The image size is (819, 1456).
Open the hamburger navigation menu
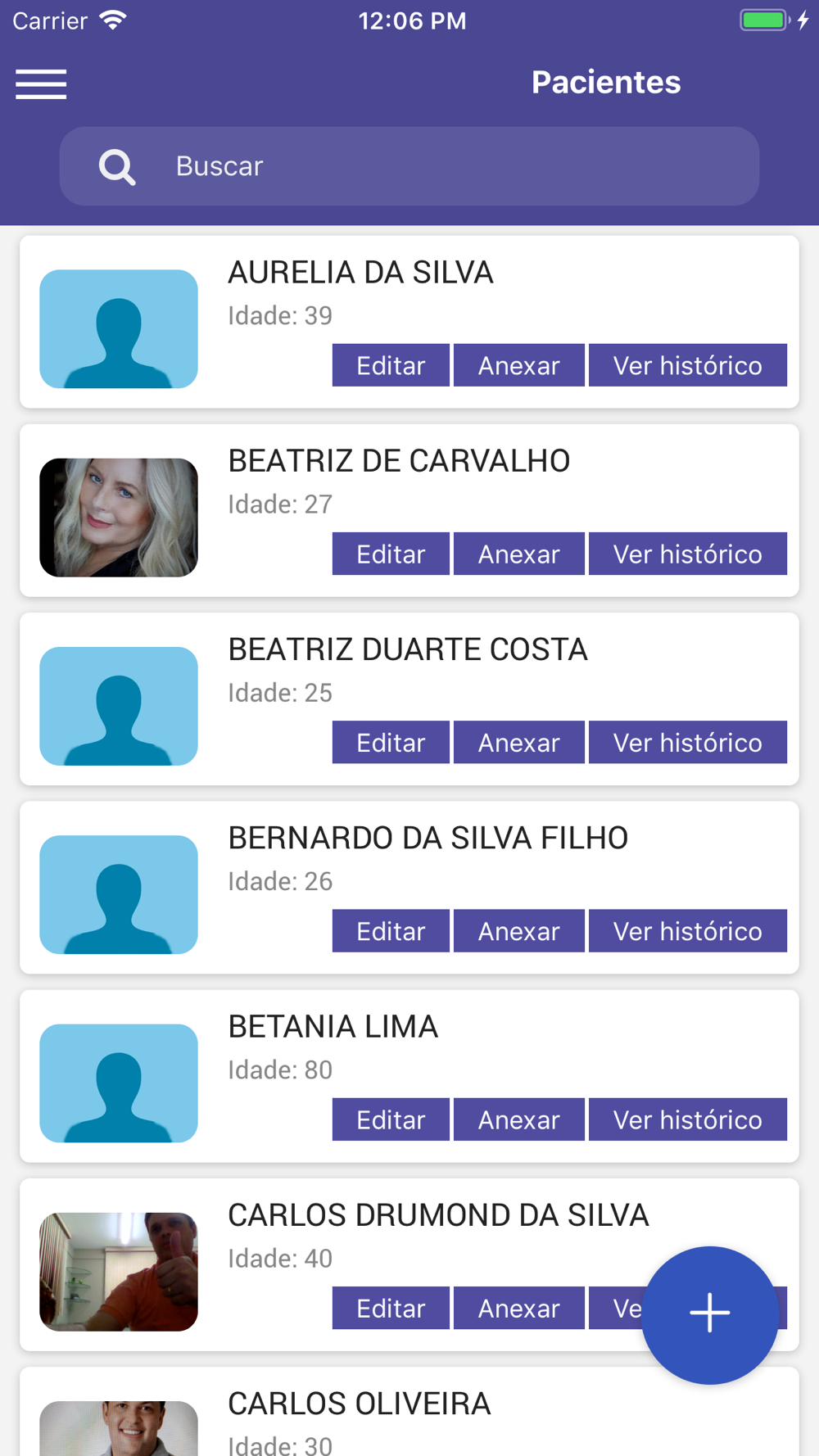(x=41, y=84)
